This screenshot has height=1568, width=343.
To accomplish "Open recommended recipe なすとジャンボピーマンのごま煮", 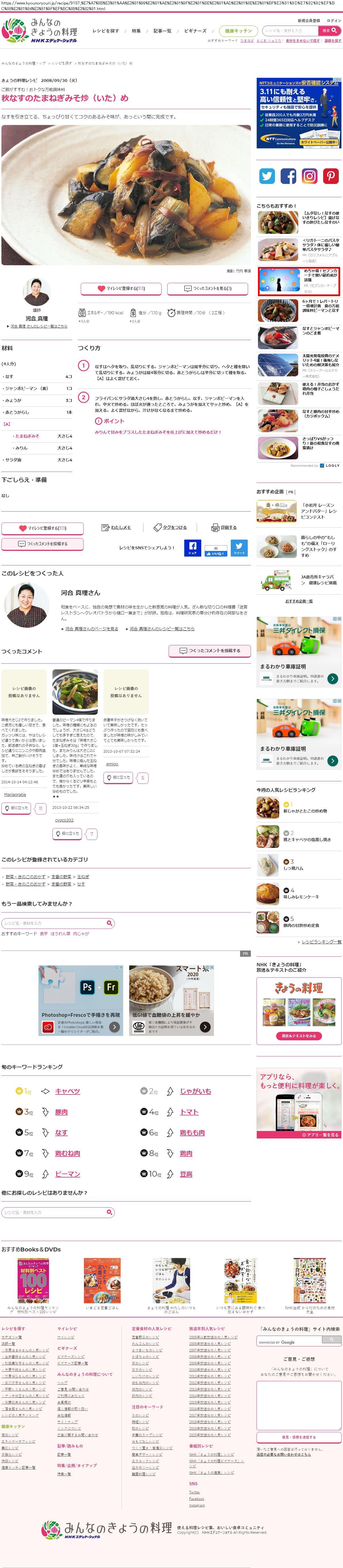I will (320, 330).
